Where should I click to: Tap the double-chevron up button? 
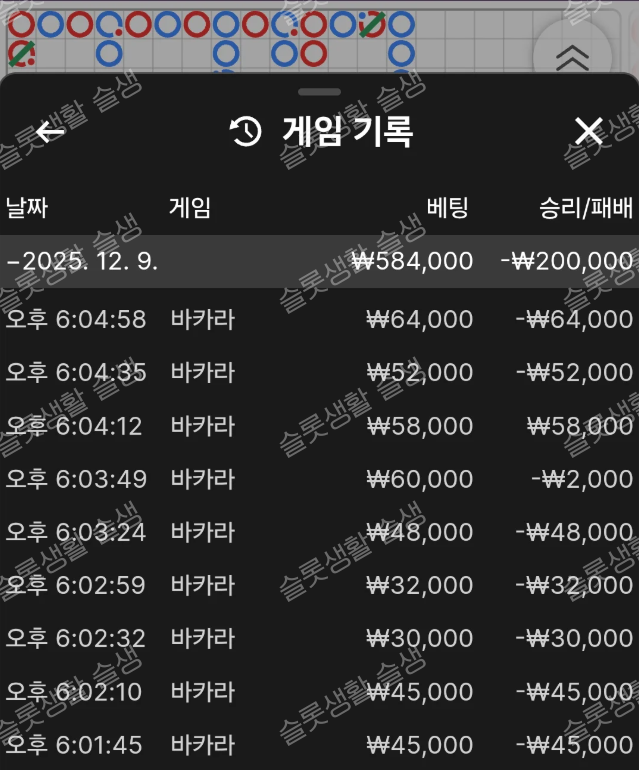pos(572,57)
